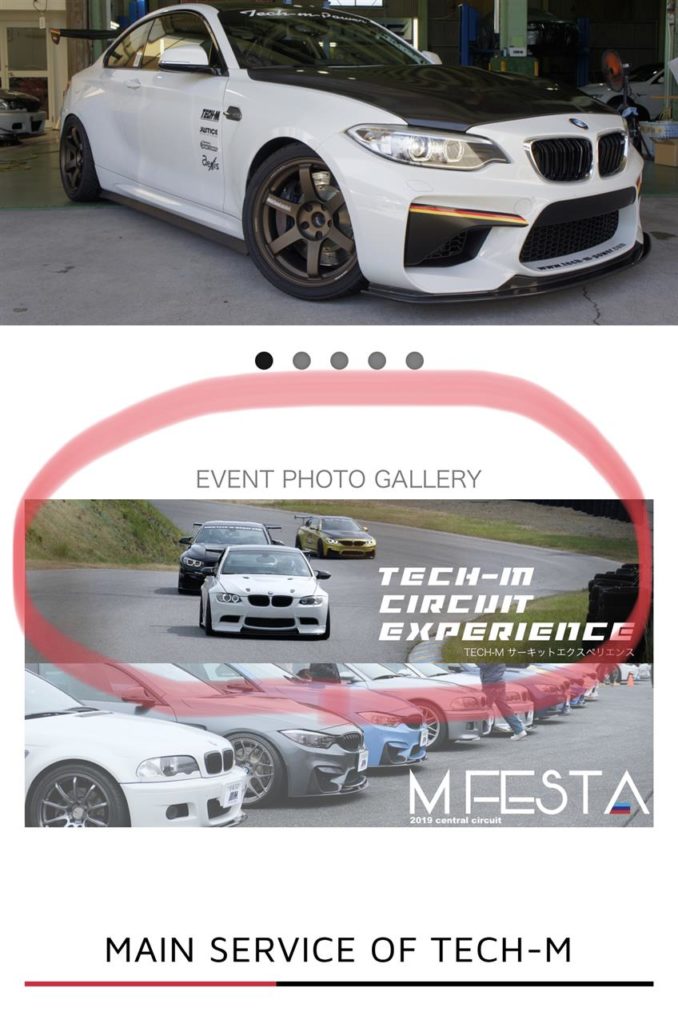Tap the white BMW slideshow image

pyautogui.click(x=339, y=160)
